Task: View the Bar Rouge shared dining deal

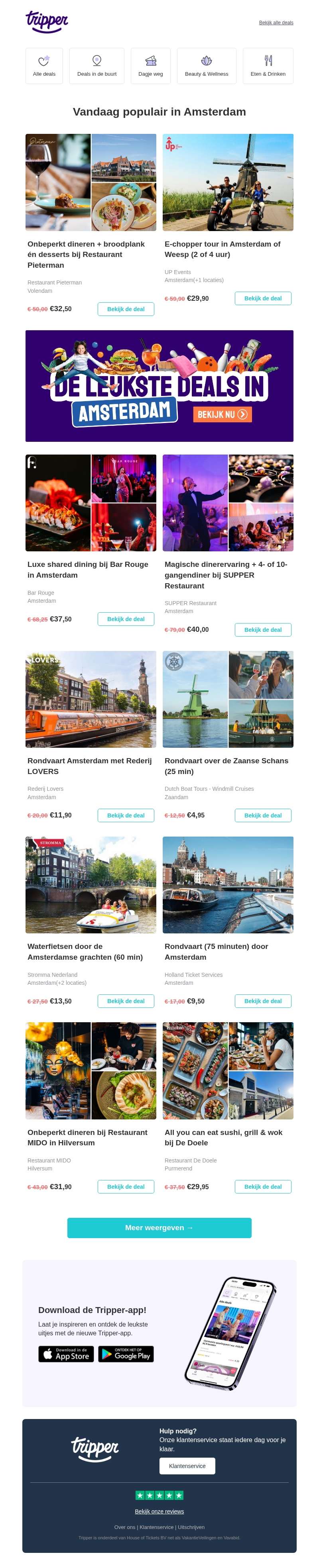Action: [126, 619]
